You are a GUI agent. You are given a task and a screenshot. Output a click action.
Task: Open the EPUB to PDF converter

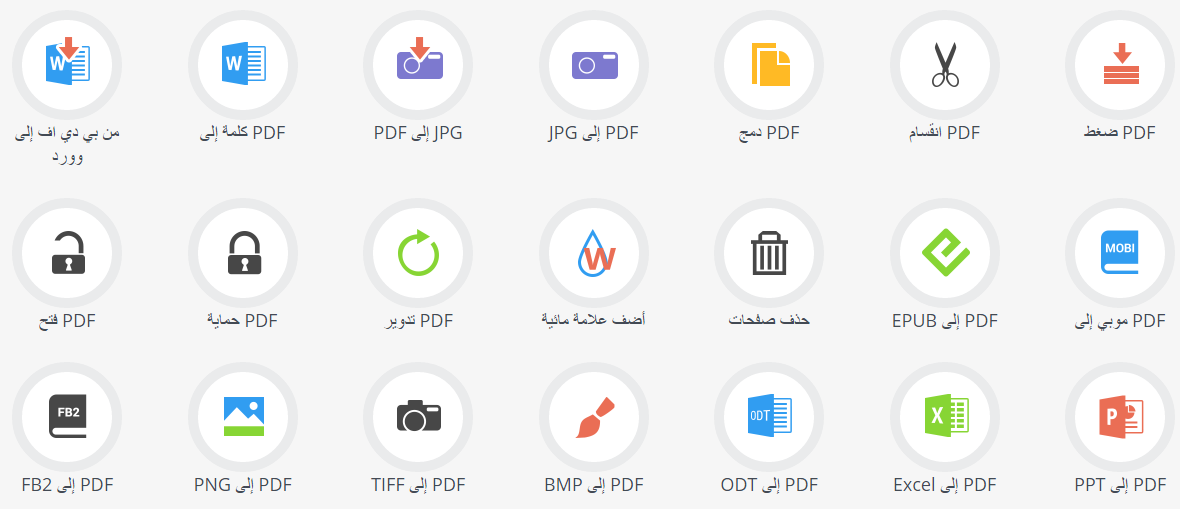click(945, 254)
